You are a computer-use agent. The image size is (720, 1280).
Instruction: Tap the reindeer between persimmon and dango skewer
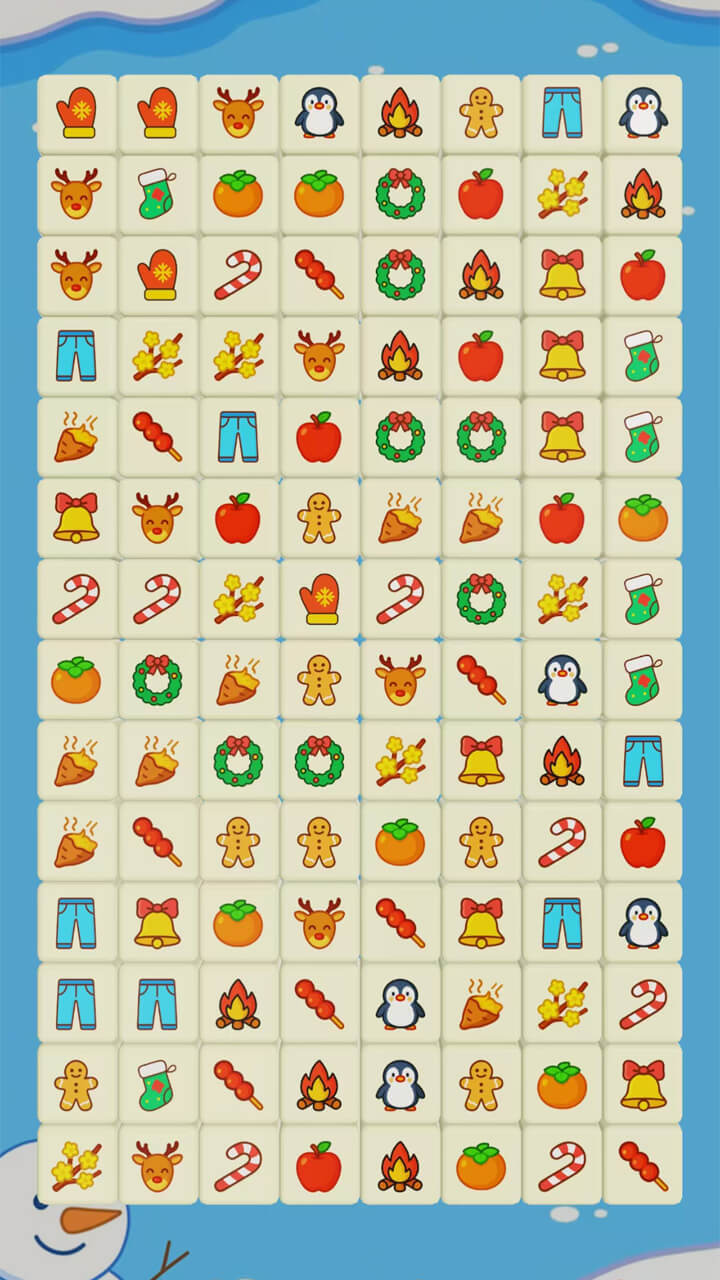pyautogui.click(x=319, y=922)
